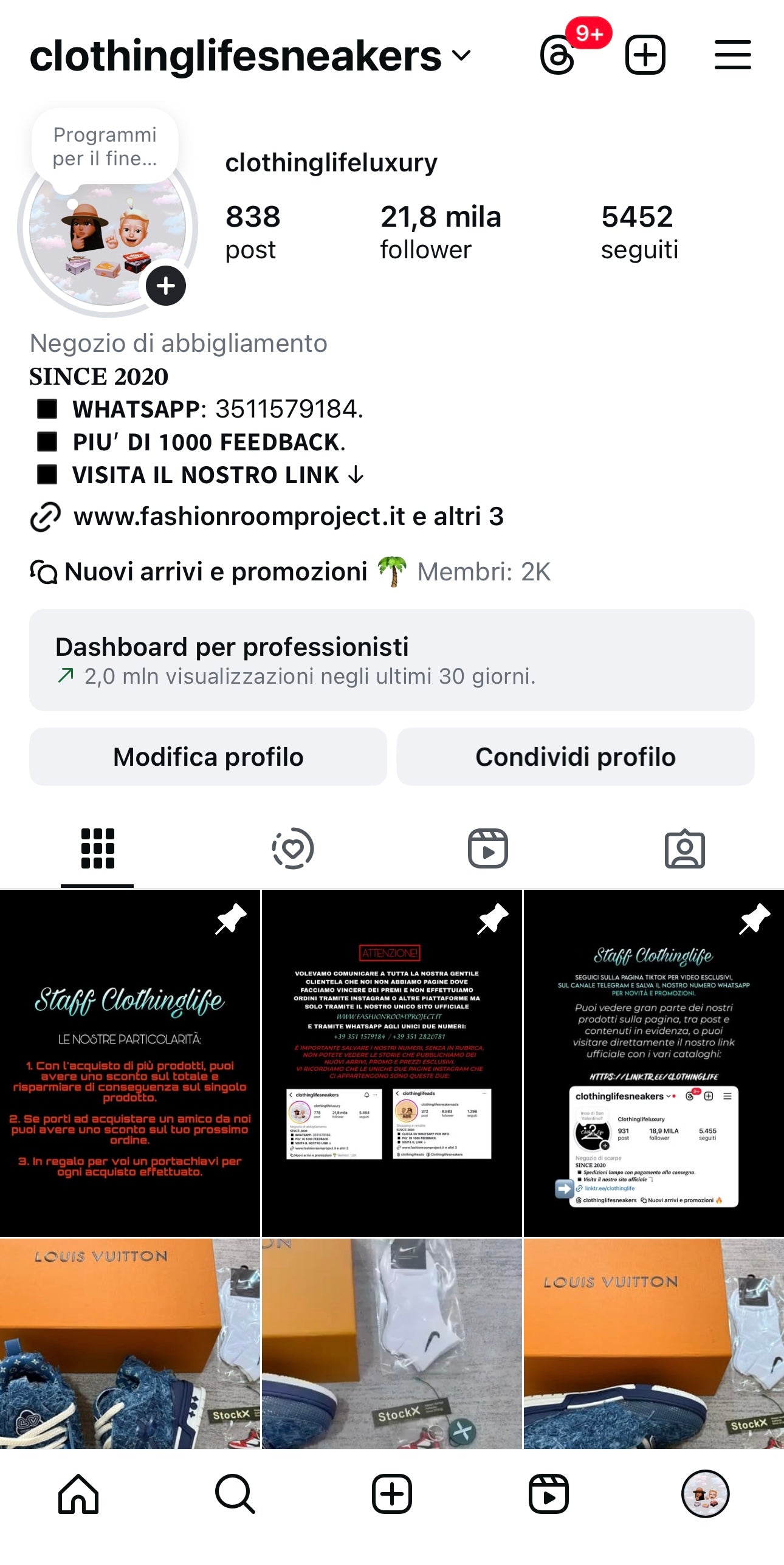Open Dashboard per professionisti
This screenshot has width=784, height=1565.
[x=391, y=660]
